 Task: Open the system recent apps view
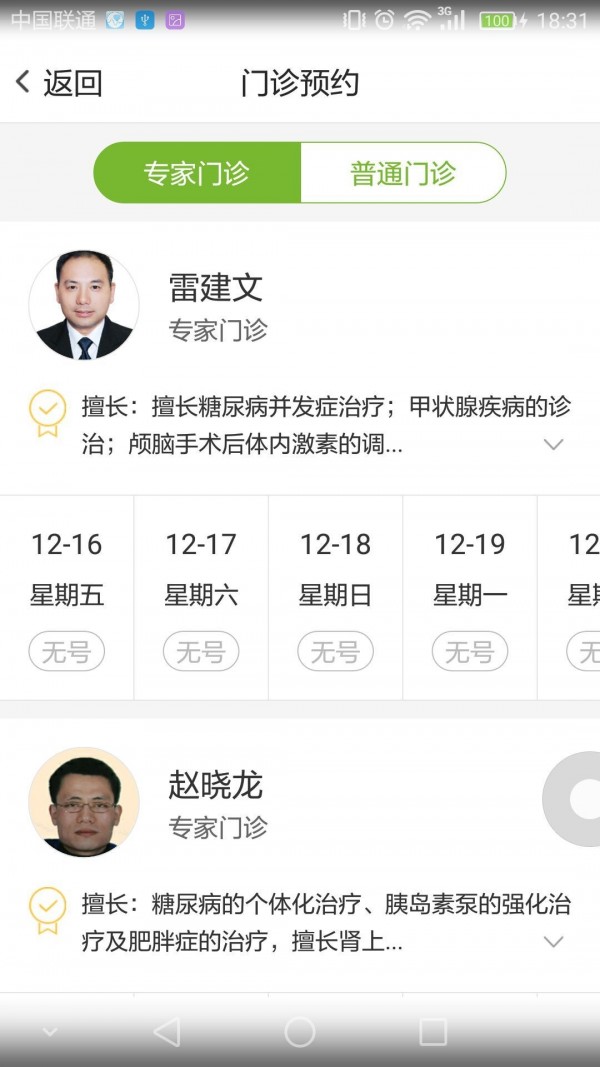click(432, 1032)
